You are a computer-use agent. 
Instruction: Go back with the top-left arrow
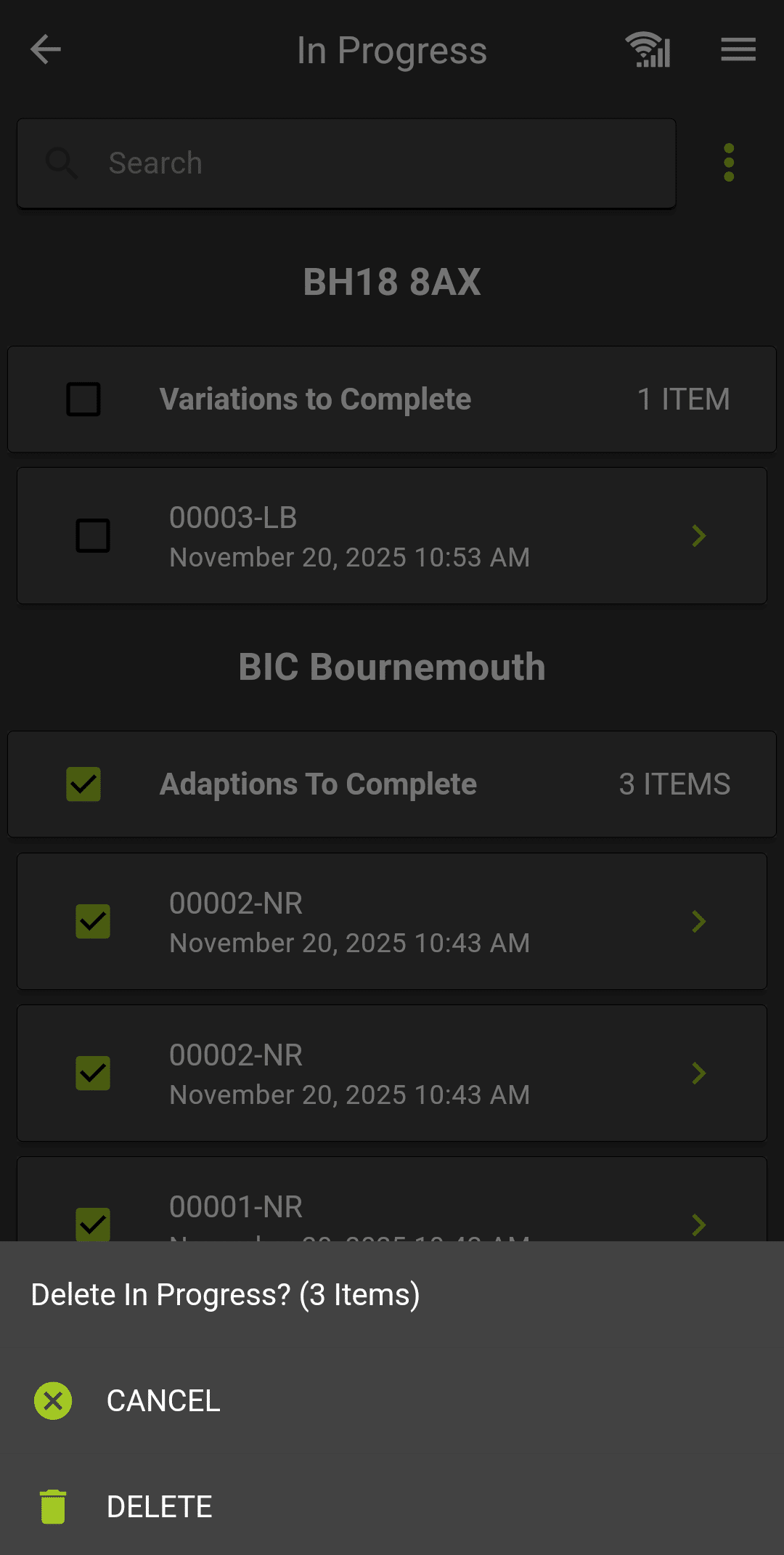pos(46,50)
